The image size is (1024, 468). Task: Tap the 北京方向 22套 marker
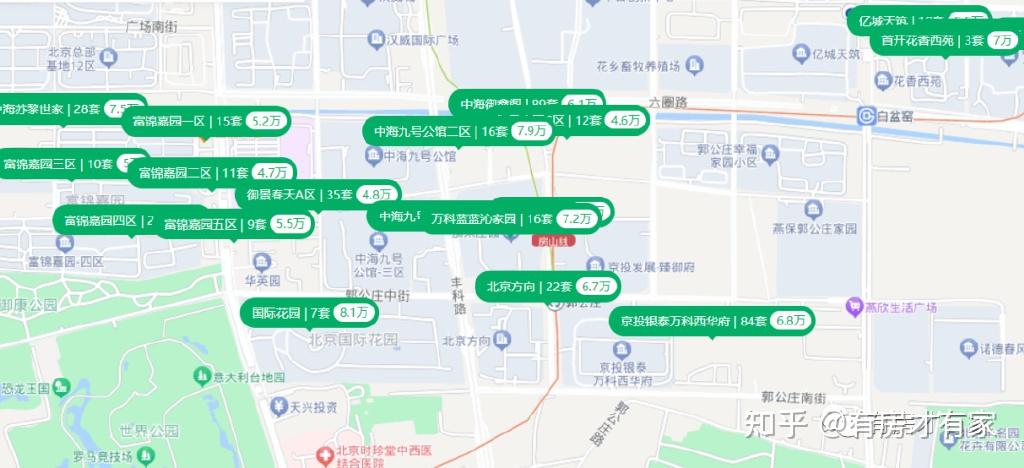pos(547,286)
